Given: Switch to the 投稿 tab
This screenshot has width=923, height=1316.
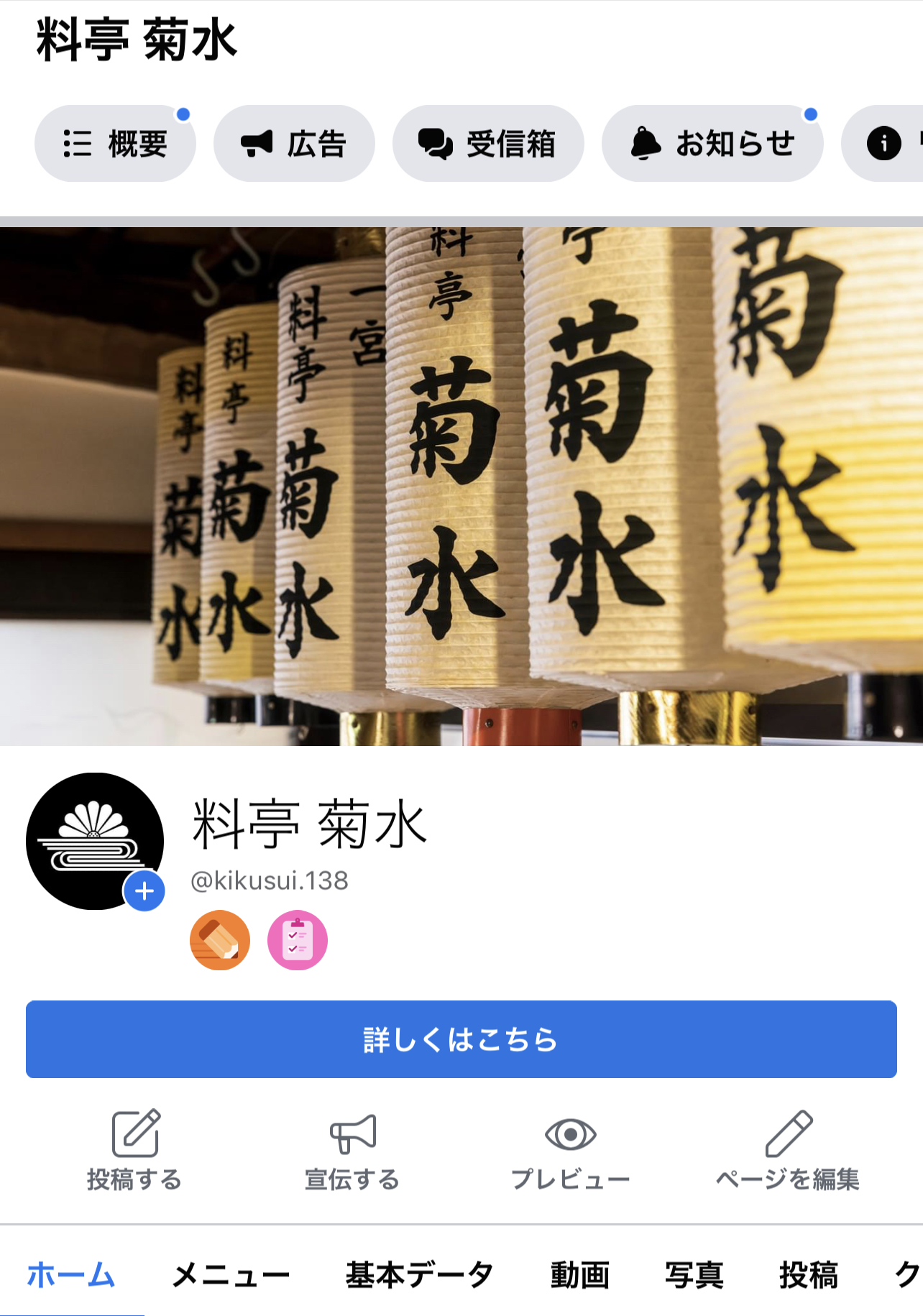Looking at the screenshot, I should point(809,1275).
